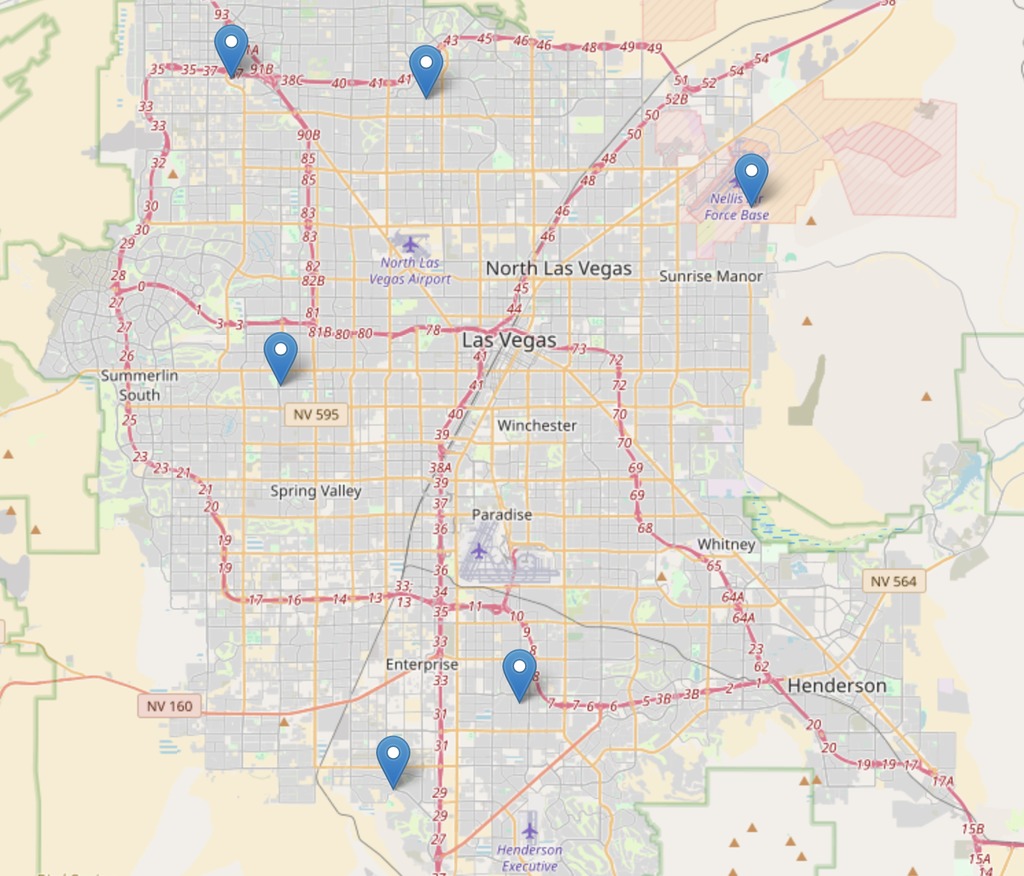Screen dimensions: 1024x876
Task: Open the marker beside exit 41 north of the airport
Action: pos(426,68)
